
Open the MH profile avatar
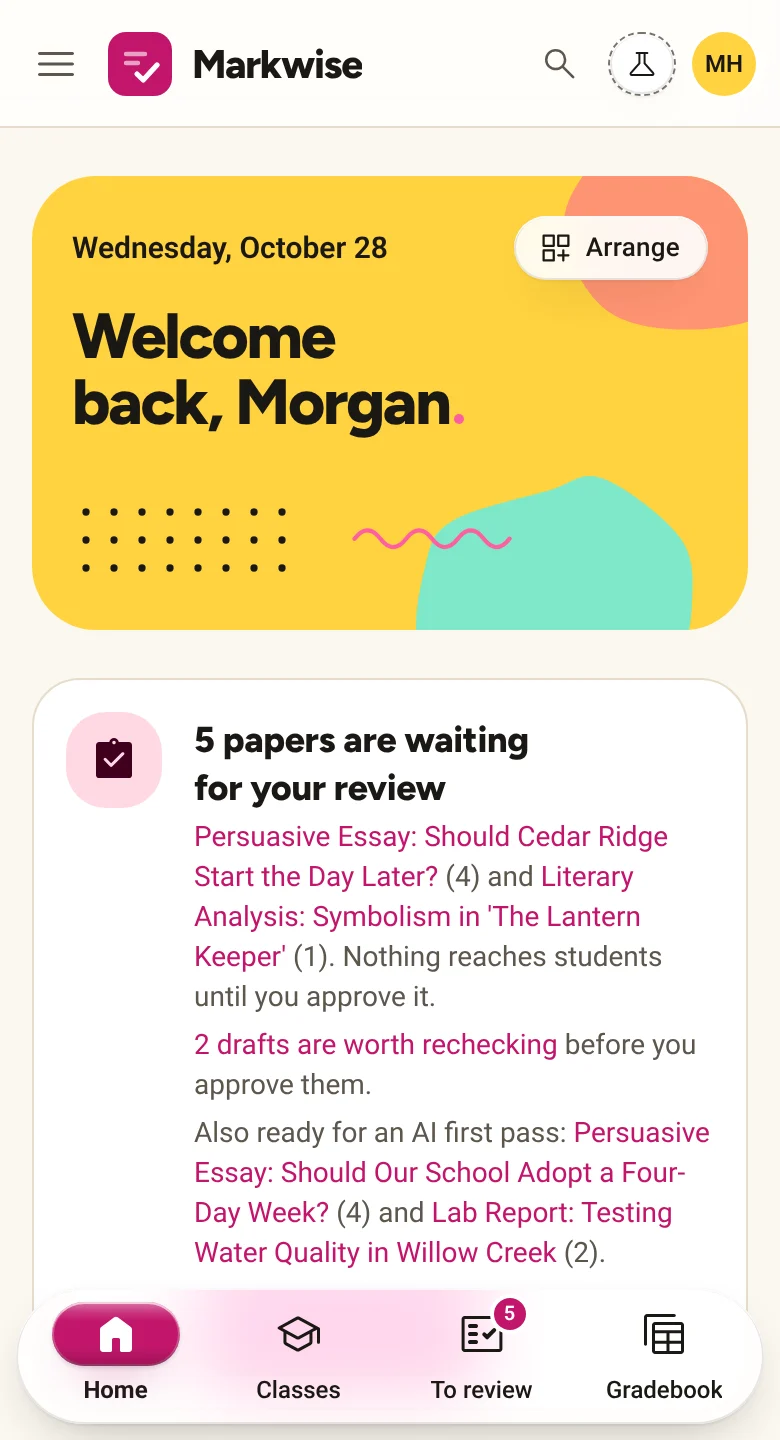coord(724,64)
